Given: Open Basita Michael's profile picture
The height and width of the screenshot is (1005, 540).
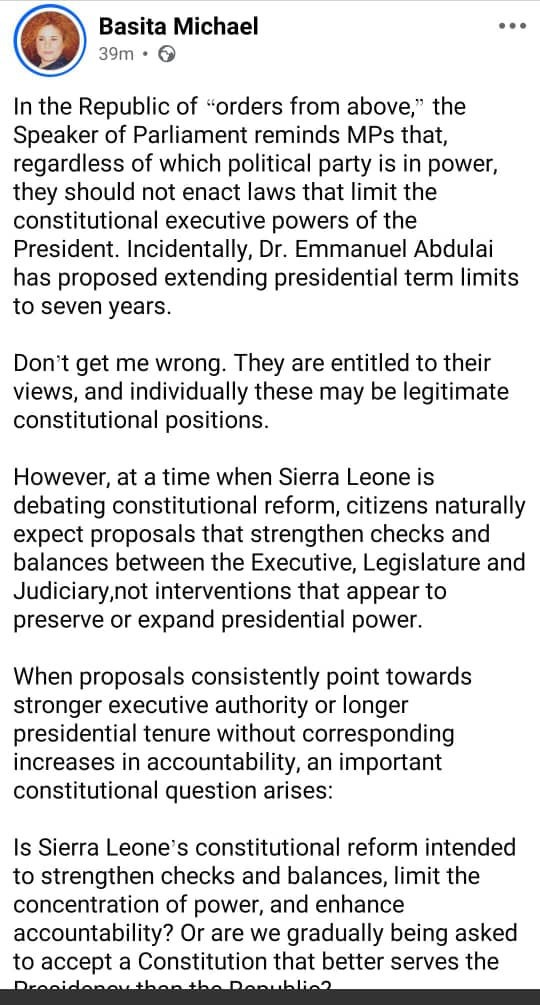Looking at the screenshot, I should pyautogui.click(x=49, y=40).
